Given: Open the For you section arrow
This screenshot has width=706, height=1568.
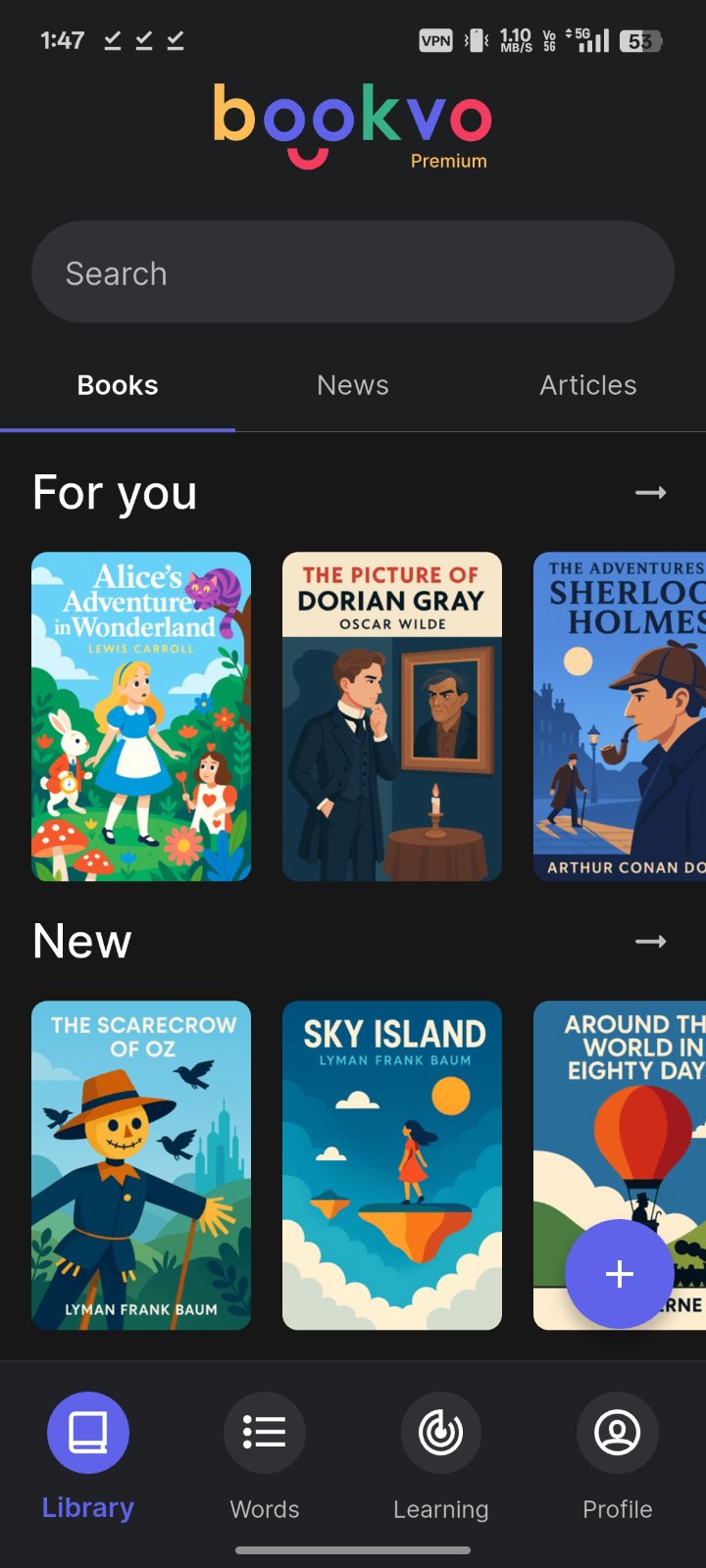Looking at the screenshot, I should [650, 492].
